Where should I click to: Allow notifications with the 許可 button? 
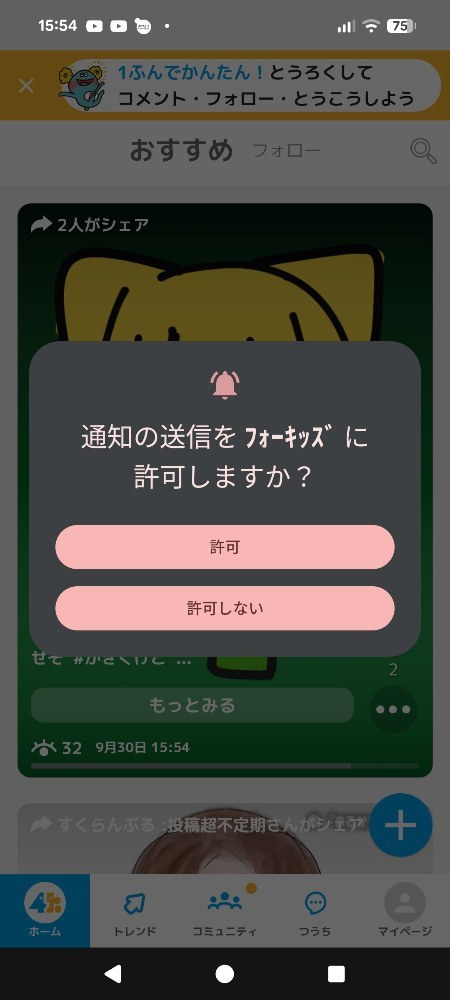(x=224, y=547)
